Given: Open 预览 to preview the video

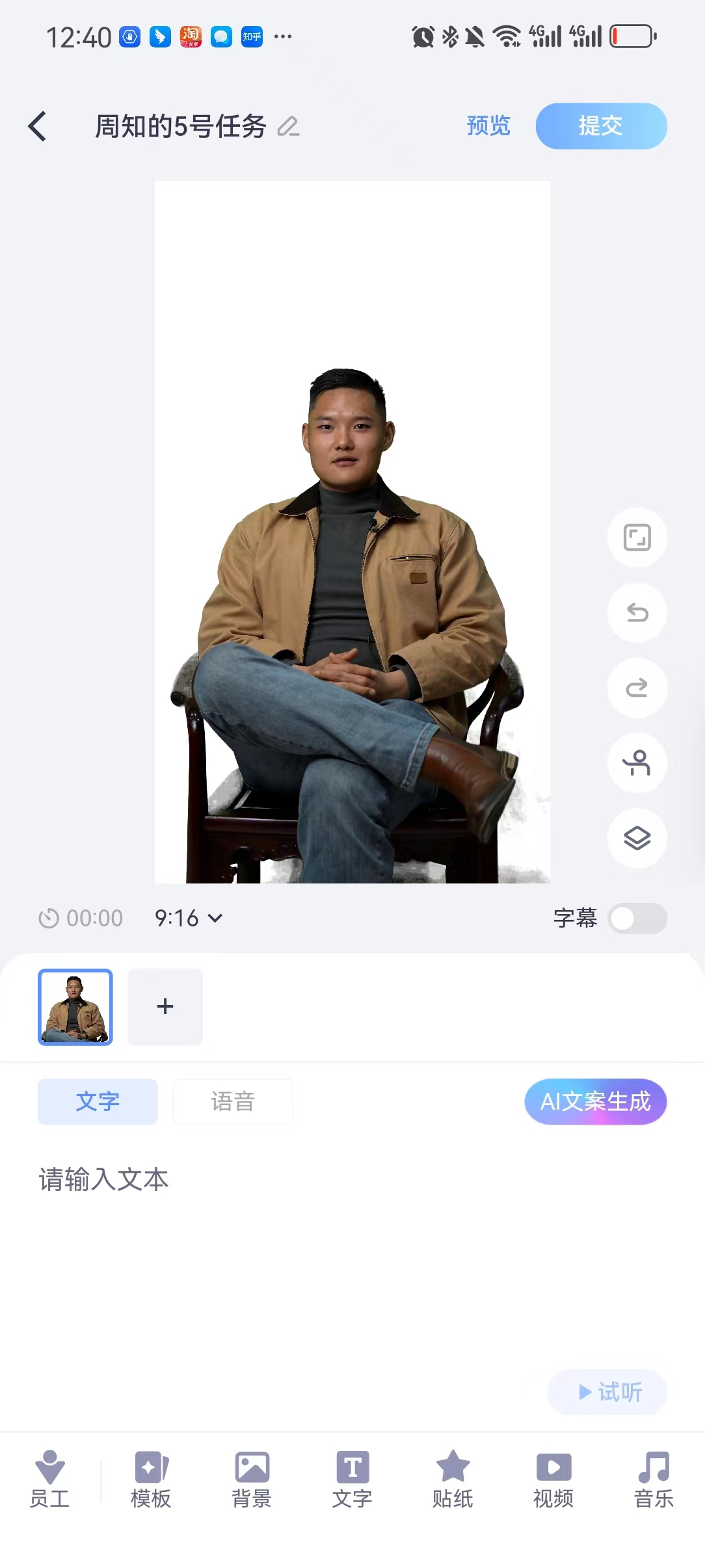Looking at the screenshot, I should click(488, 126).
